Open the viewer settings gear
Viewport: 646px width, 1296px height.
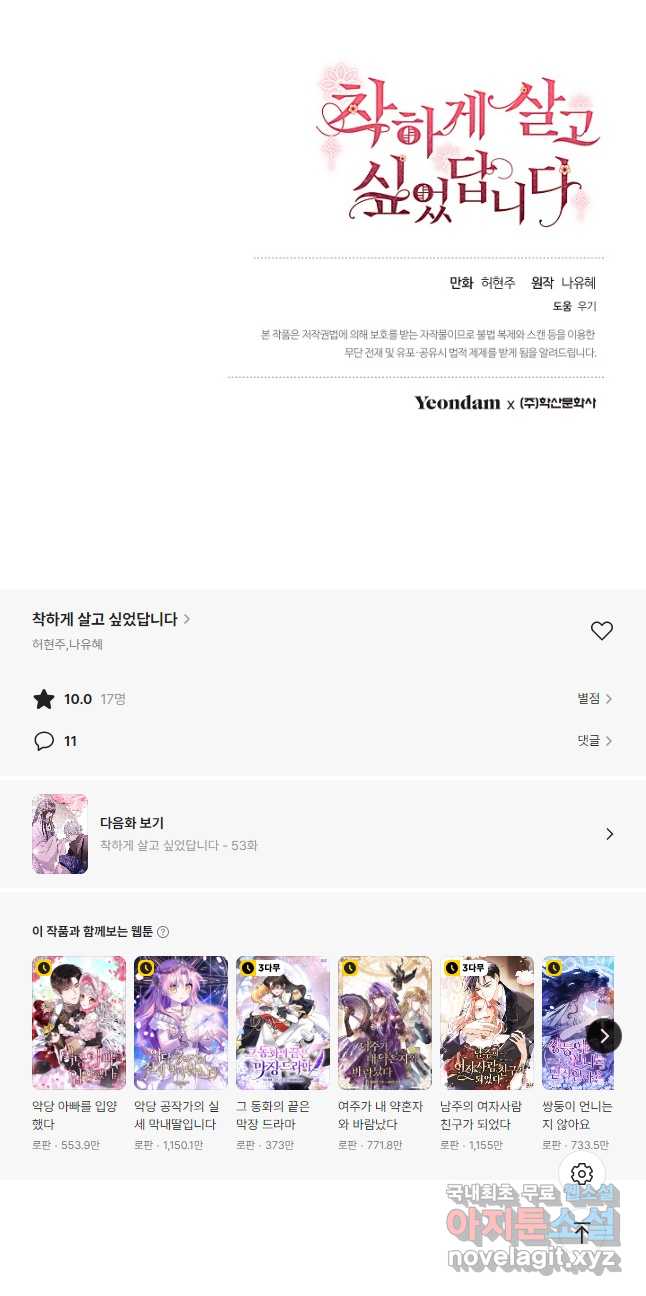(582, 1174)
